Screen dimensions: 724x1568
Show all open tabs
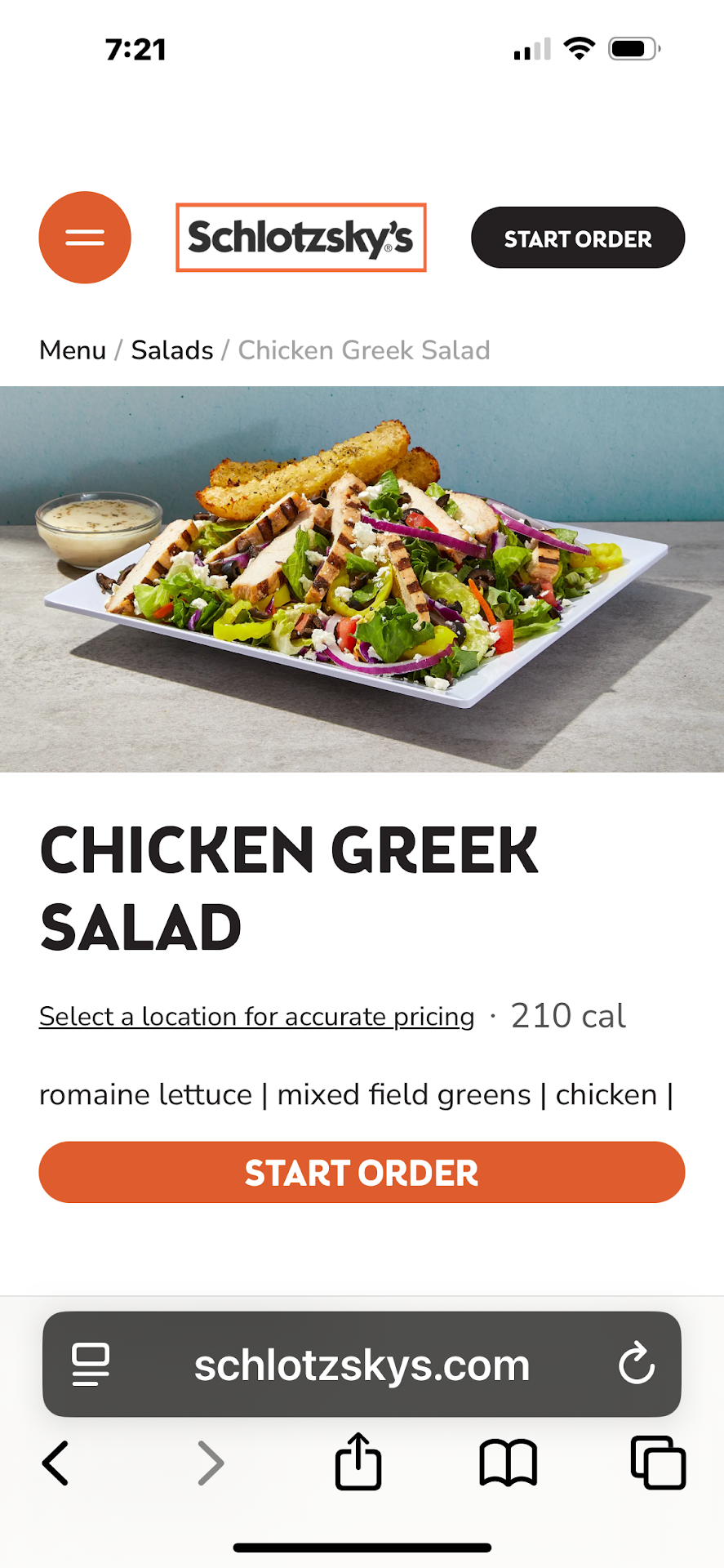pos(658,1463)
